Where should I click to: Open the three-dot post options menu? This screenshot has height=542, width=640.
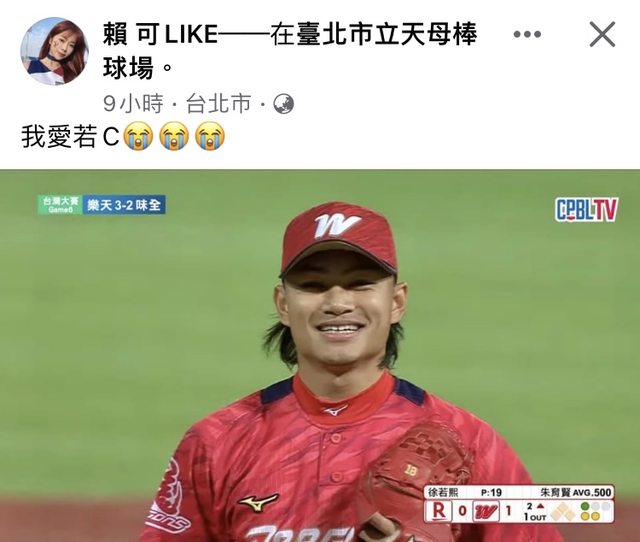point(526,35)
